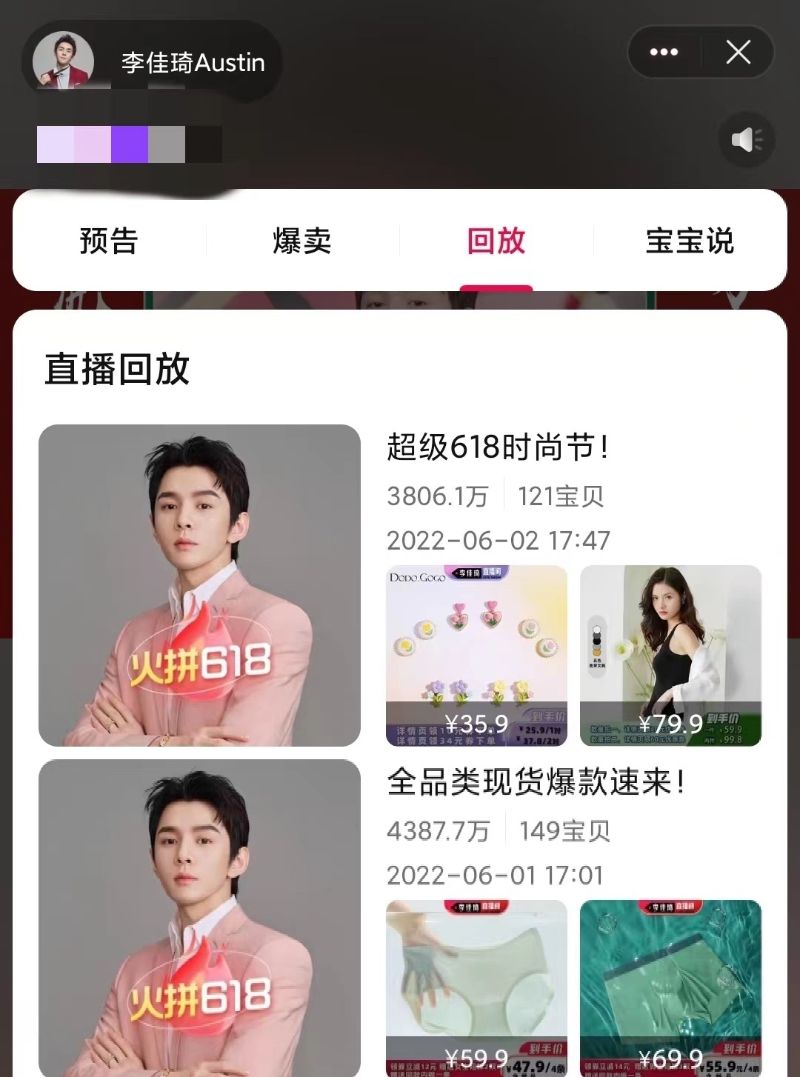Switch to the 爆卖 tab
This screenshot has height=1077, width=800.
[x=302, y=241]
